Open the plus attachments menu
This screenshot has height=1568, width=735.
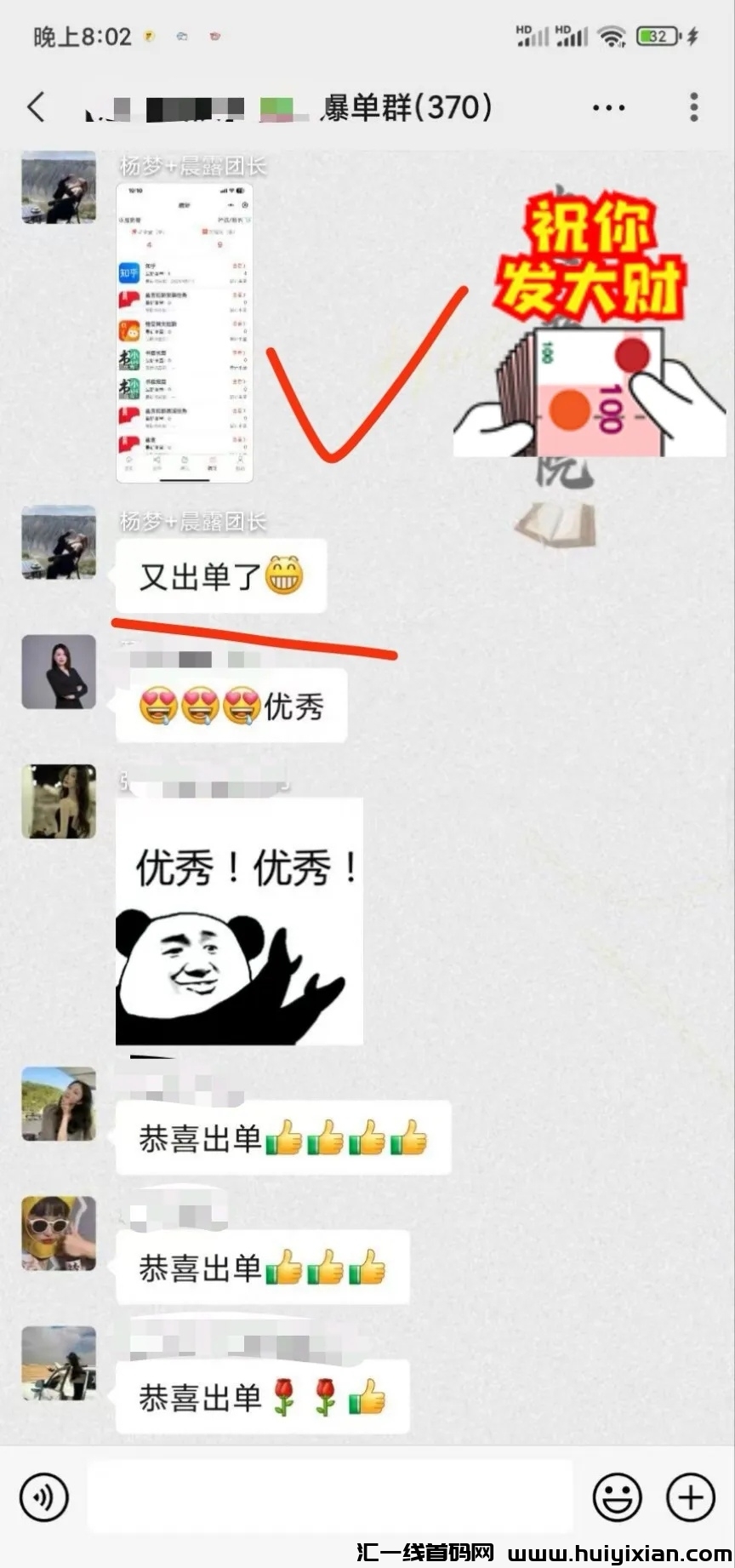click(690, 1496)
